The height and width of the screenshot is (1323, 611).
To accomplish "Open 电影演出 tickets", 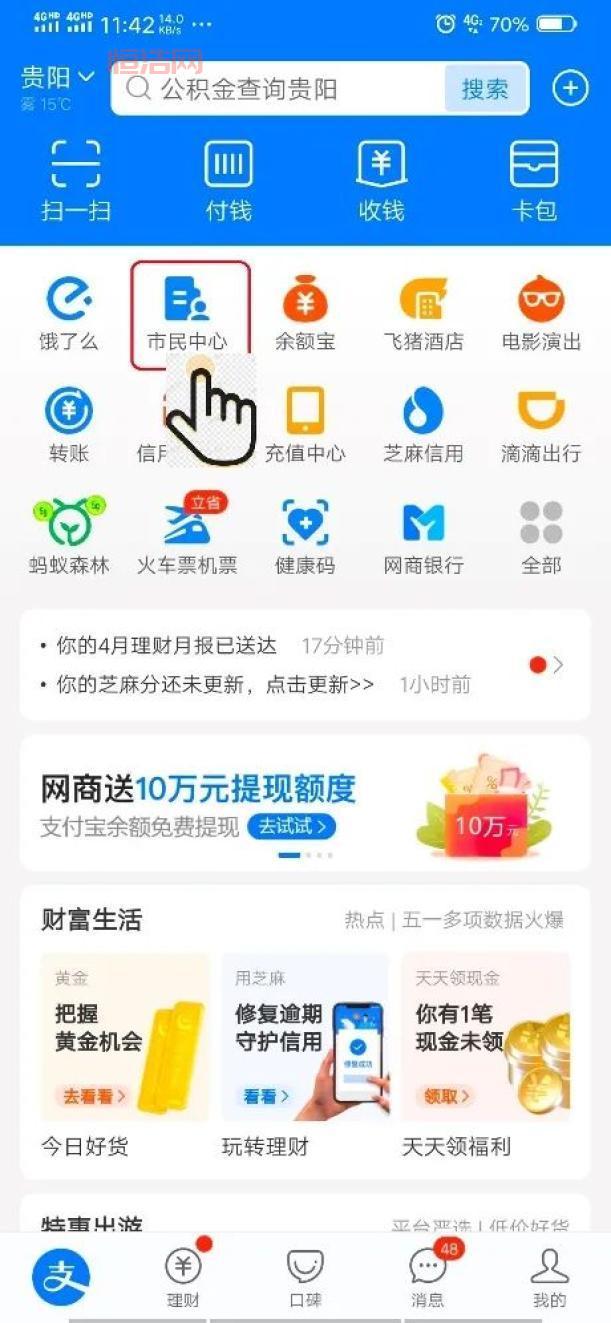I will [x=541, y=312].
